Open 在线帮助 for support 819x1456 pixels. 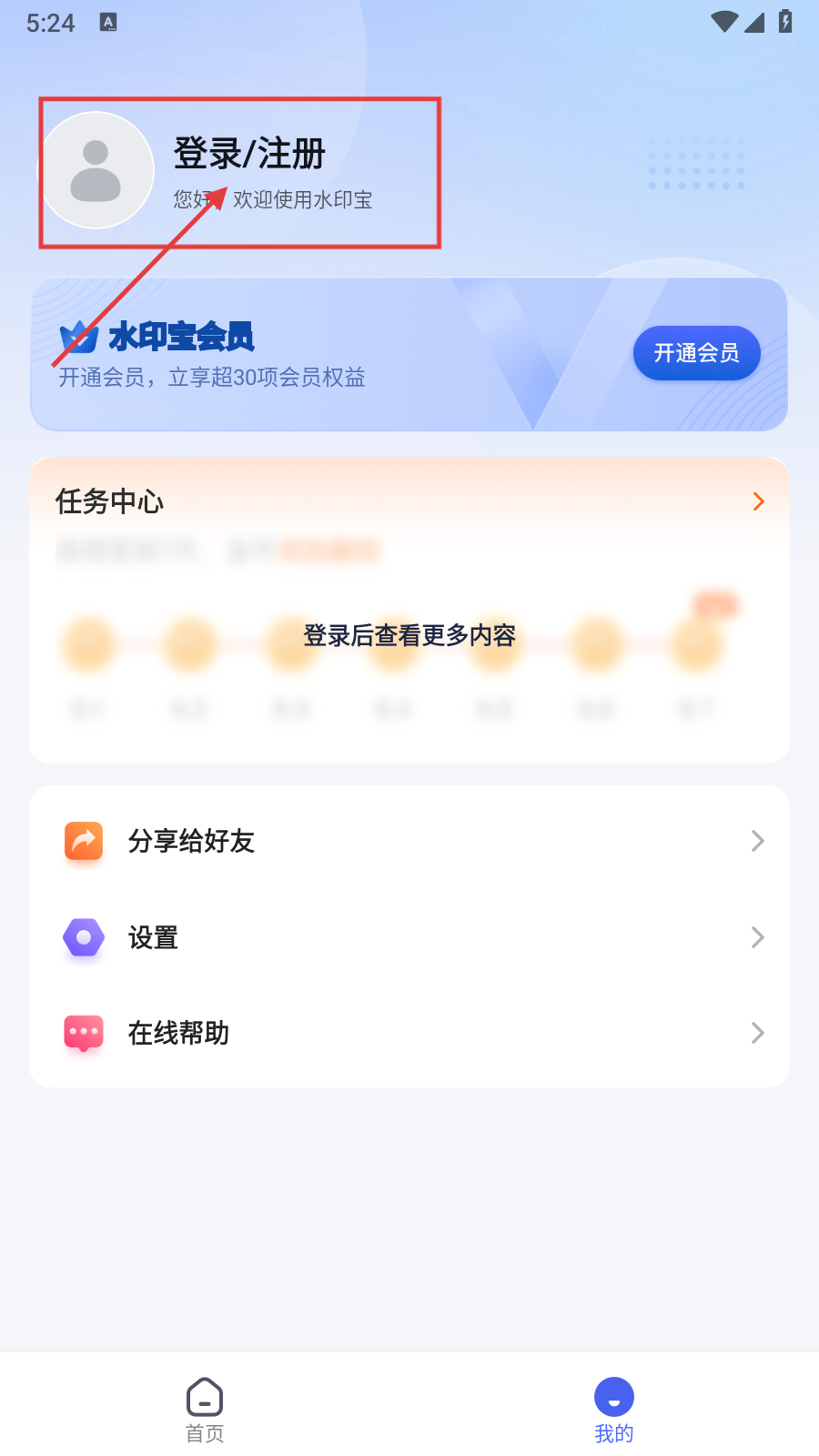409,1033
